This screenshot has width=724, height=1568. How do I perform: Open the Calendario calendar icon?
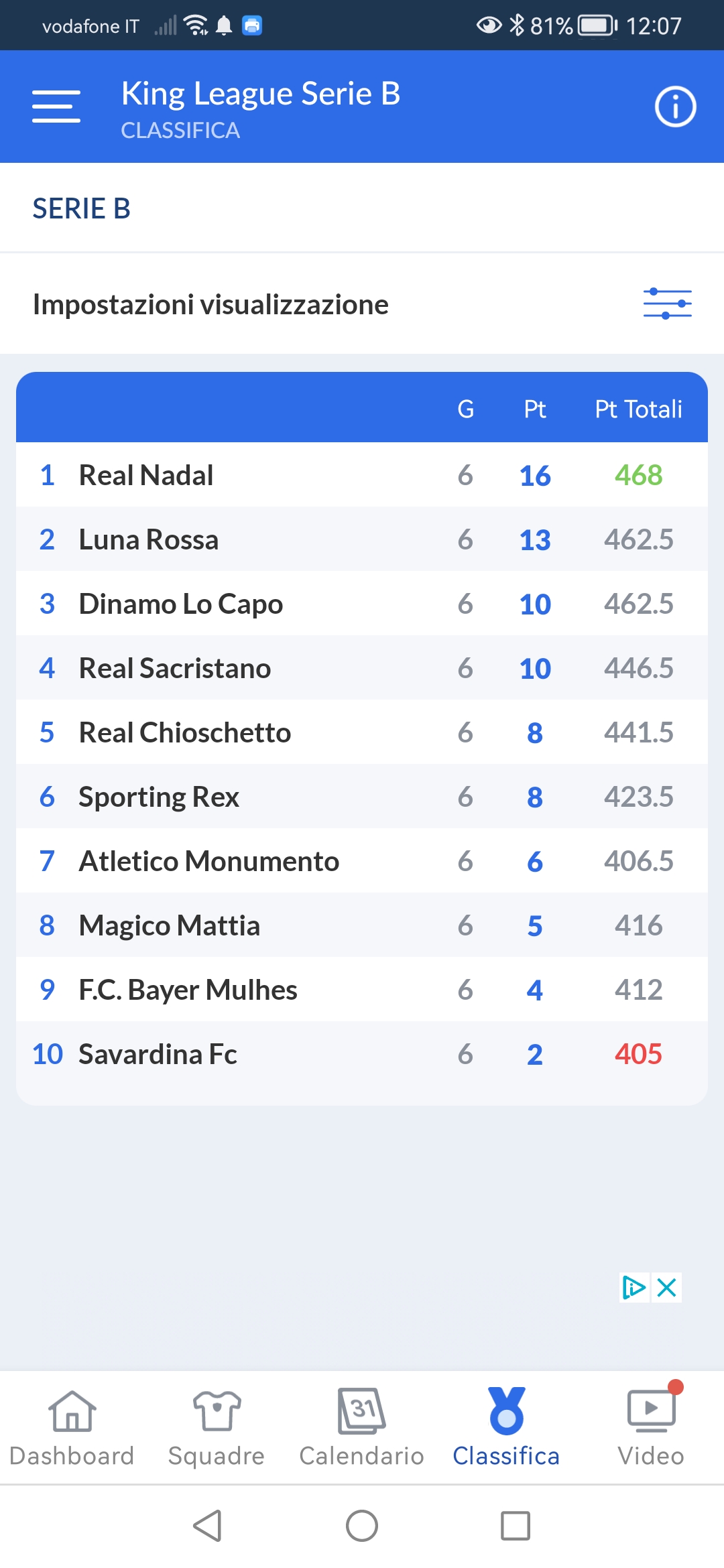[x=361, y=1411]
